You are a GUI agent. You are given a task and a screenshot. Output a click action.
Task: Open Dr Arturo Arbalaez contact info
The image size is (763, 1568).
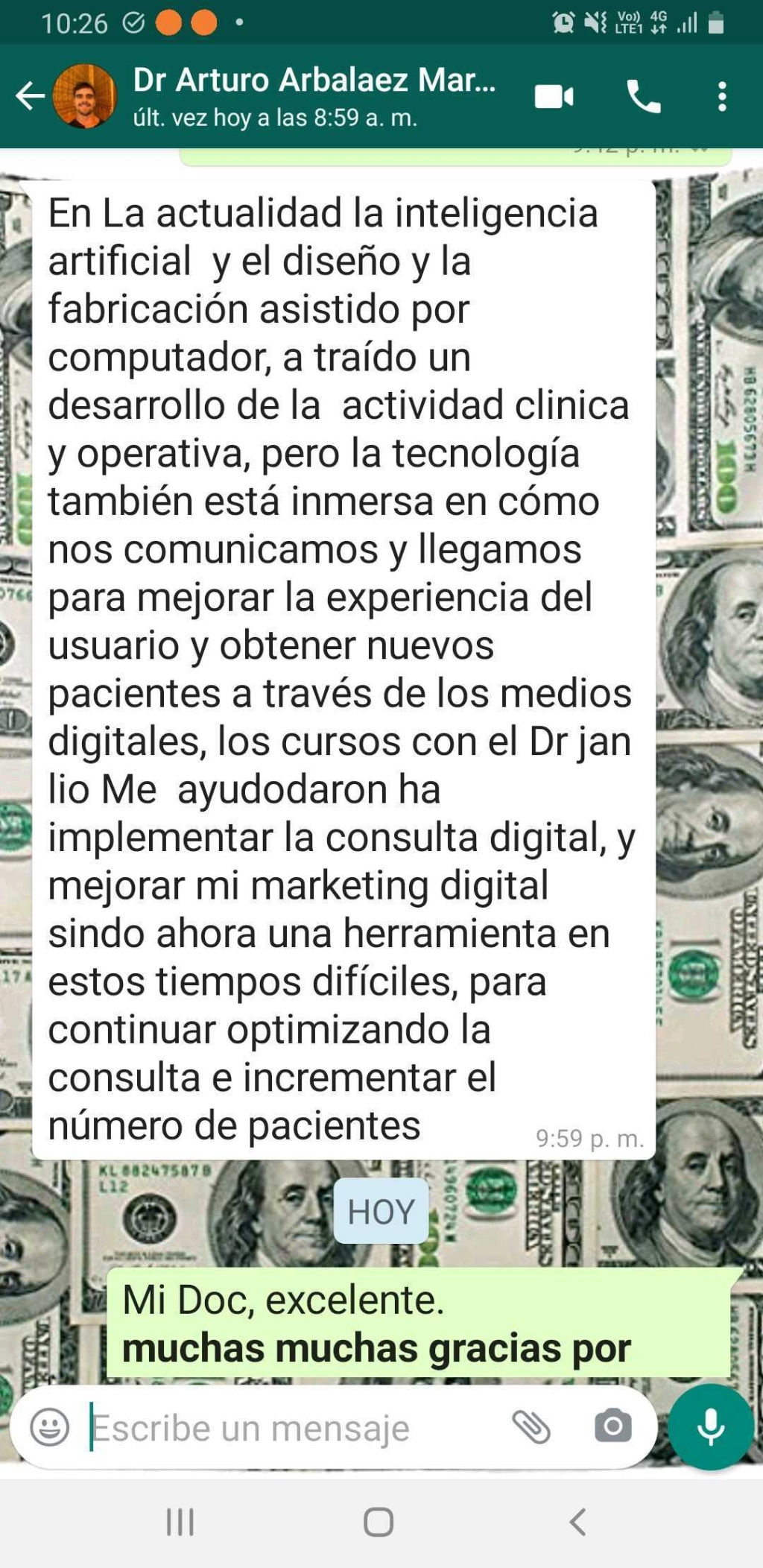(x=314, y=96)
